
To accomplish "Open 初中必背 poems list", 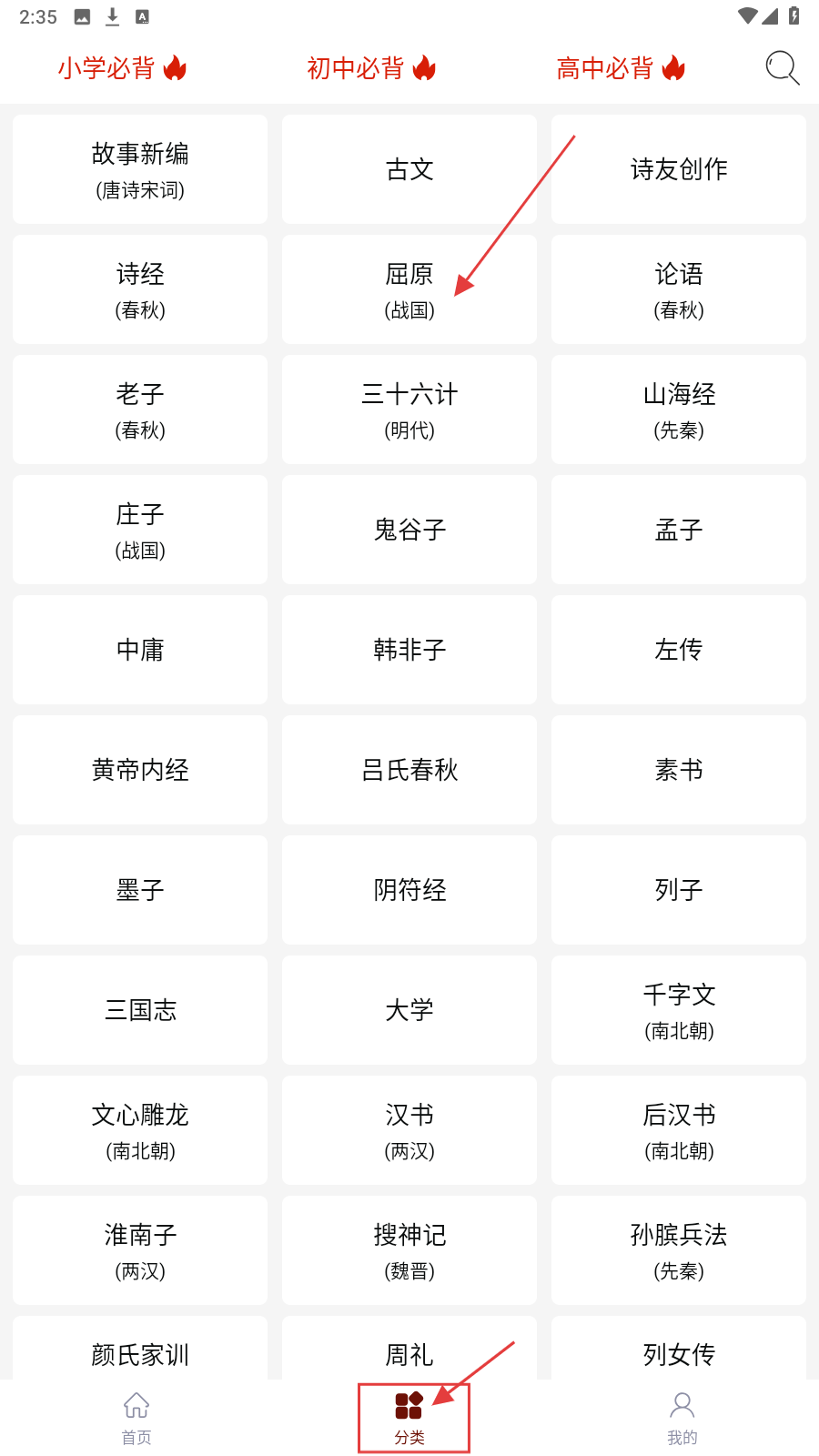I will (371, 68).
